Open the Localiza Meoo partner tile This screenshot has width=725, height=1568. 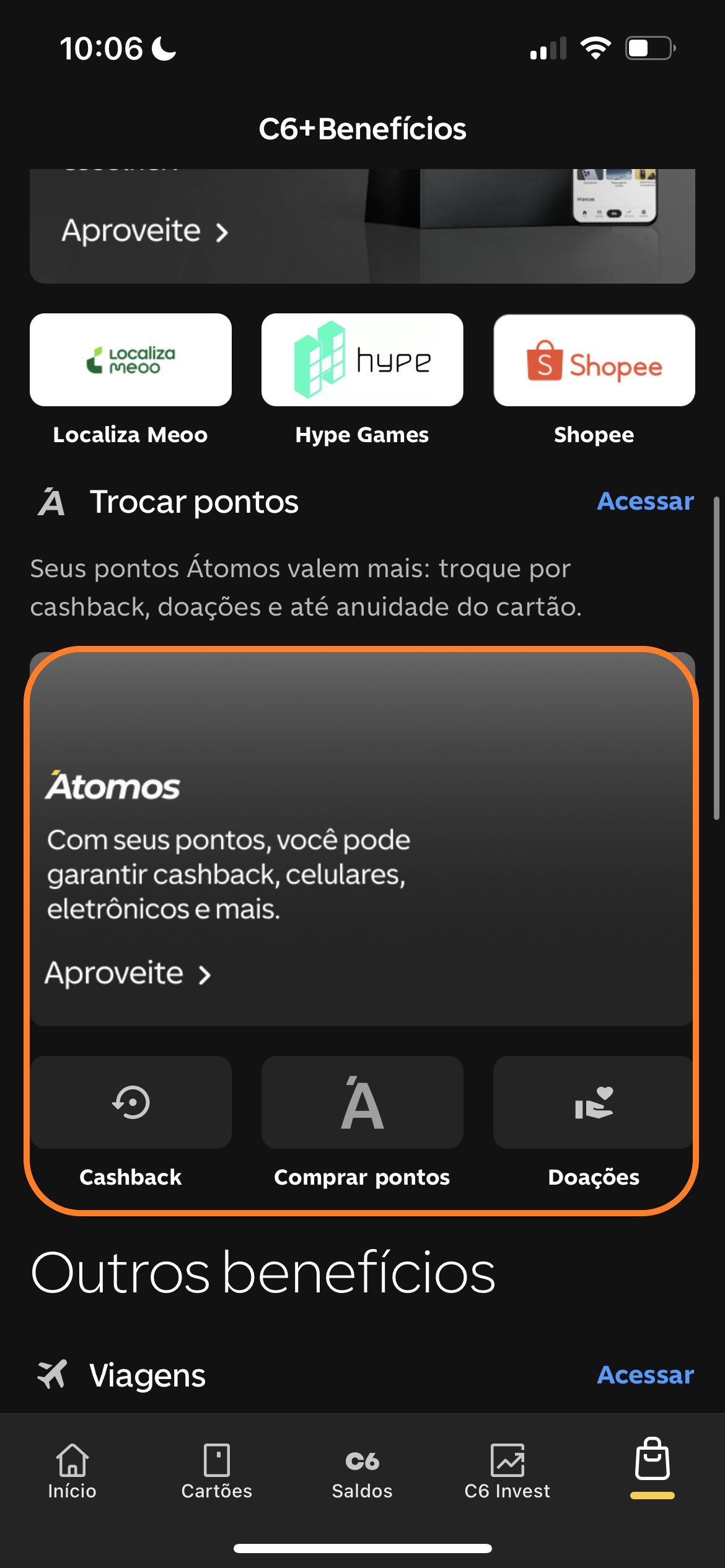coord(130,360)
